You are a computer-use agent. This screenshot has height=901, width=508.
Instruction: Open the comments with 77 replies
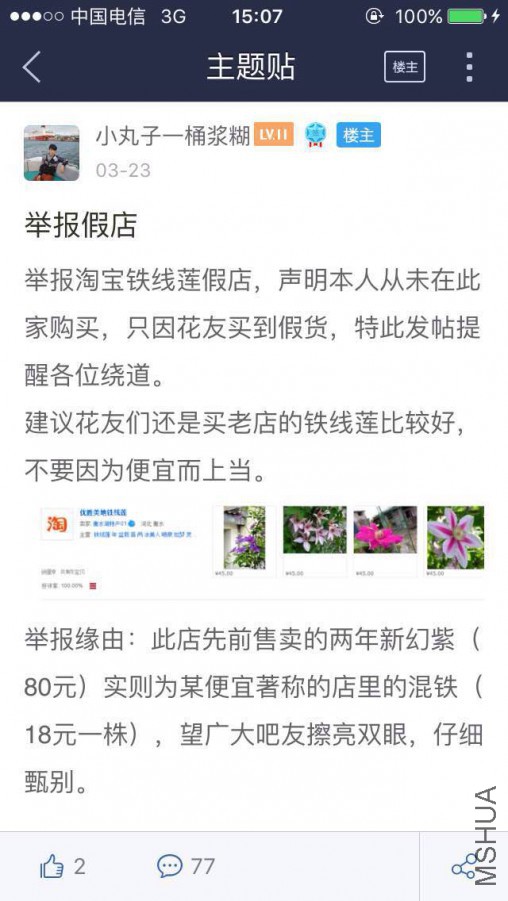[186, 866]
